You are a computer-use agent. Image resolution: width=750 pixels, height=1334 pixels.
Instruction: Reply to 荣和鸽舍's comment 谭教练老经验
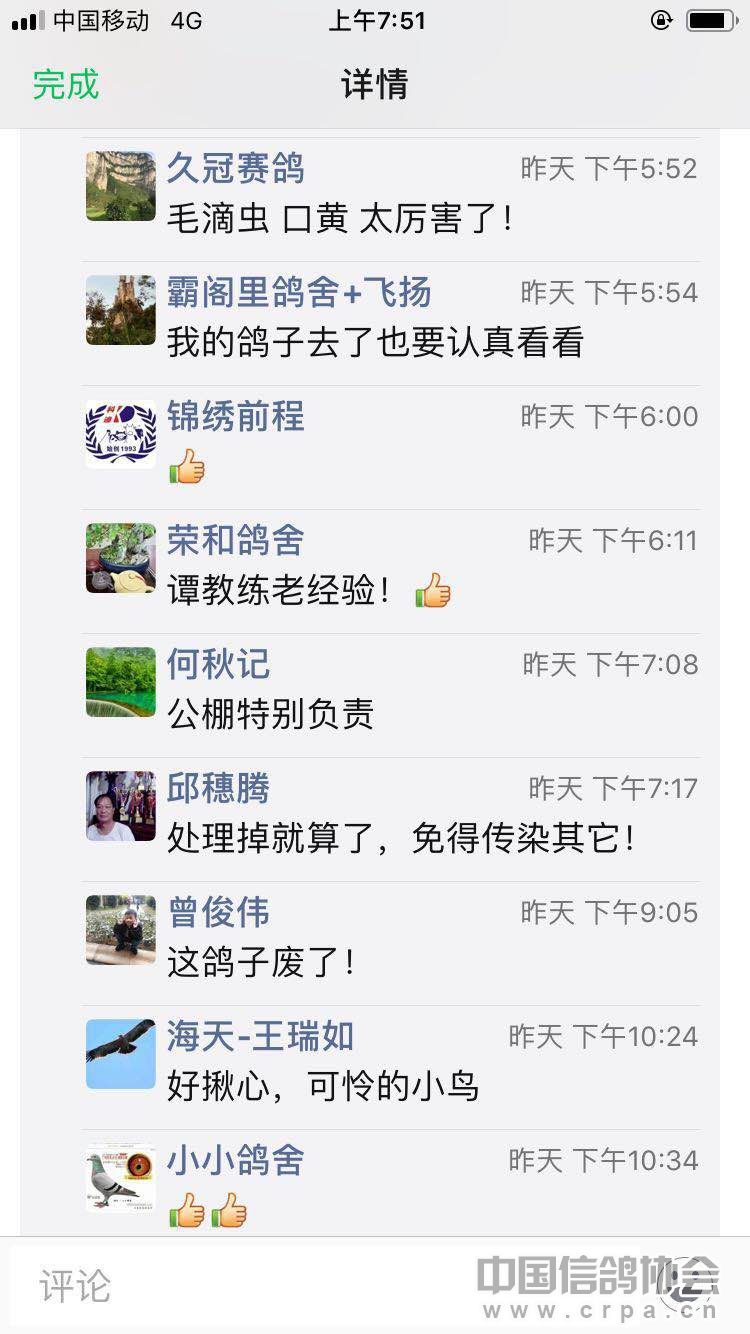pos(278,590)
